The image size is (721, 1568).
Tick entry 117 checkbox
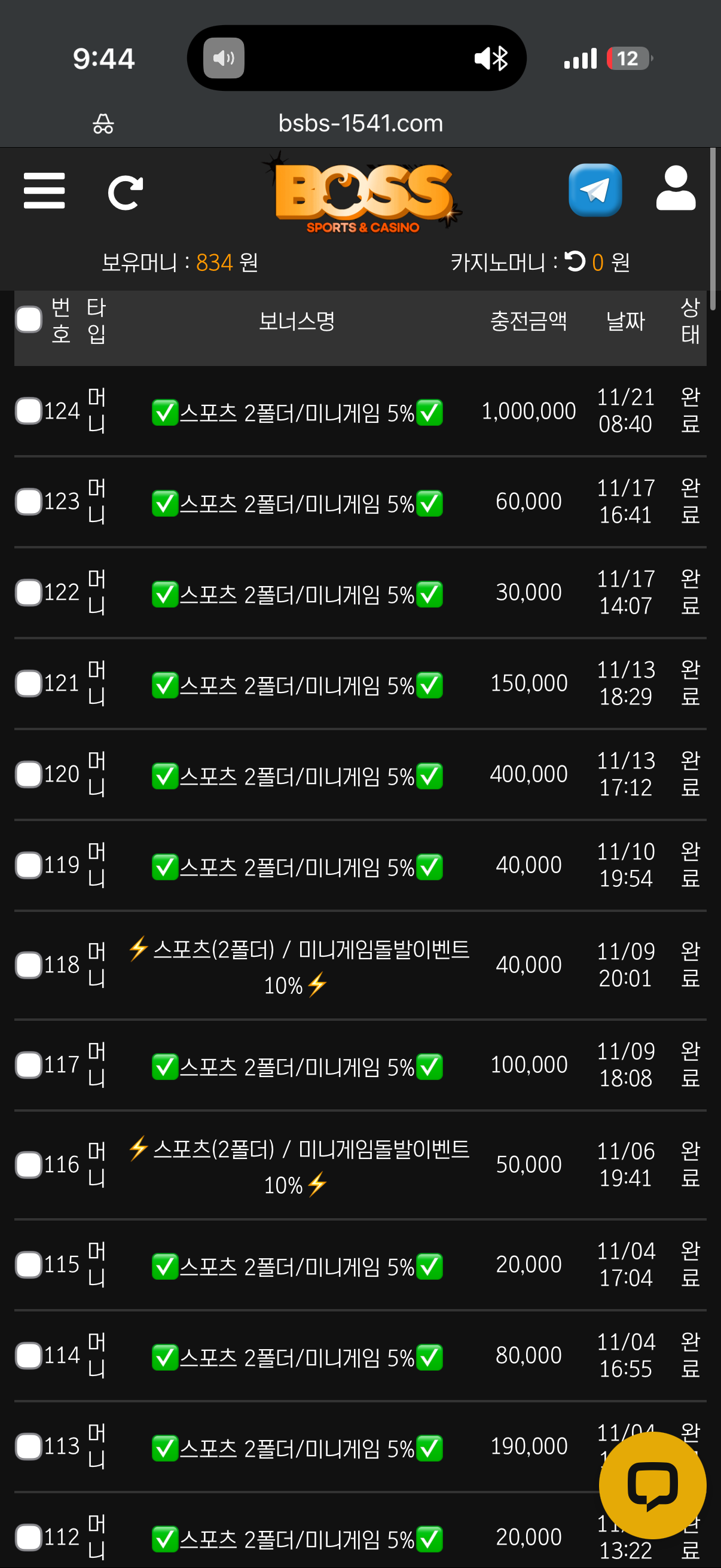click(29, 1064)
